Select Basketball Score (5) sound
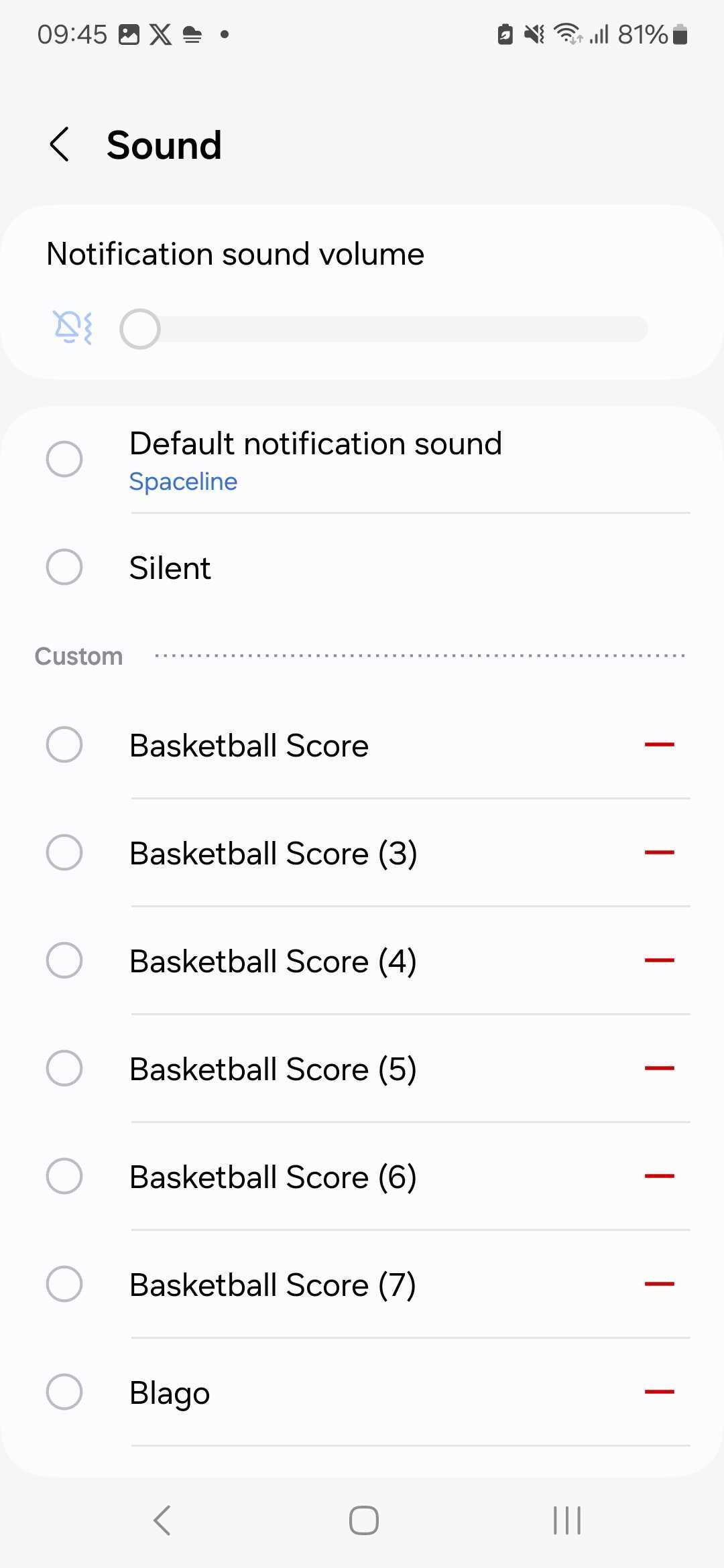Viewport: 724px width, 1568px height. (x=64, y=1069)
